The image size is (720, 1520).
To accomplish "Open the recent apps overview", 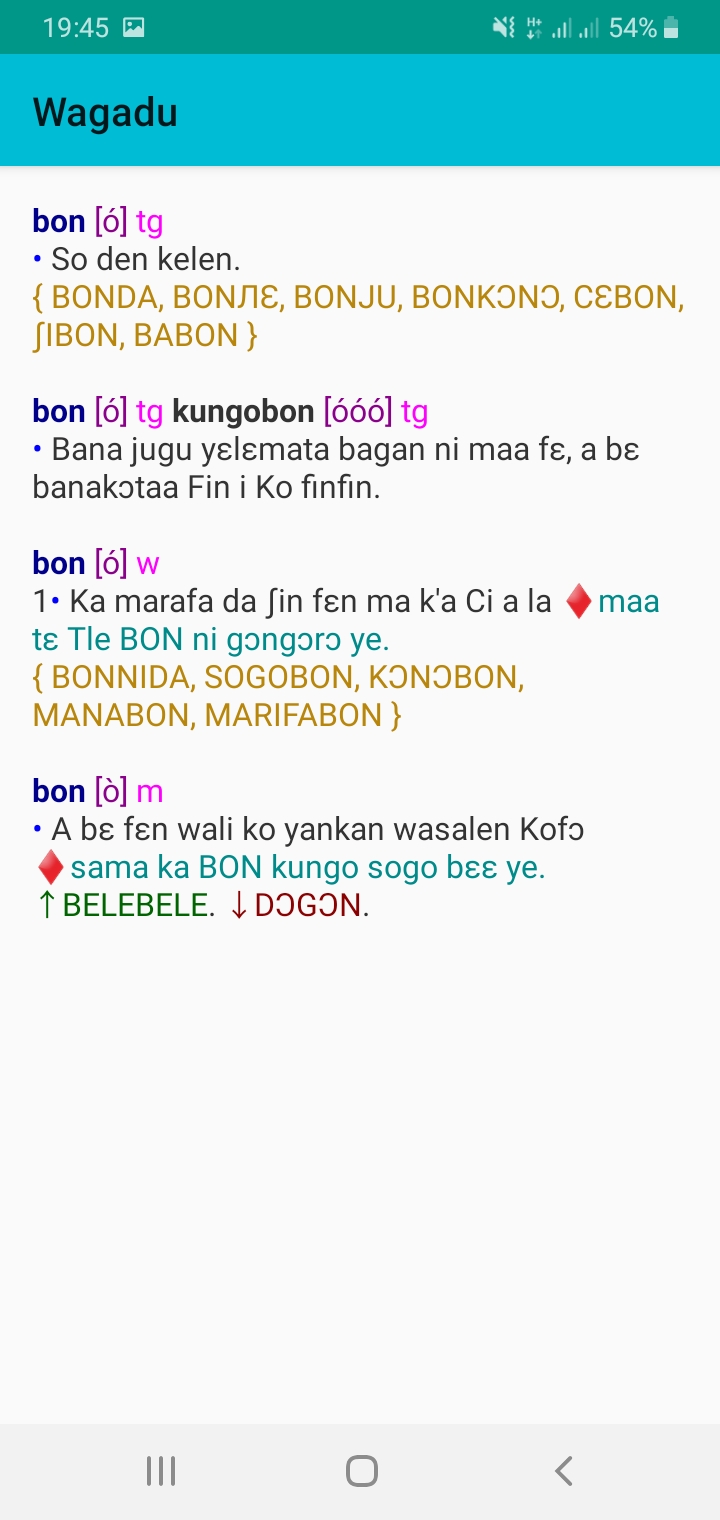I will pos(160,1471).
